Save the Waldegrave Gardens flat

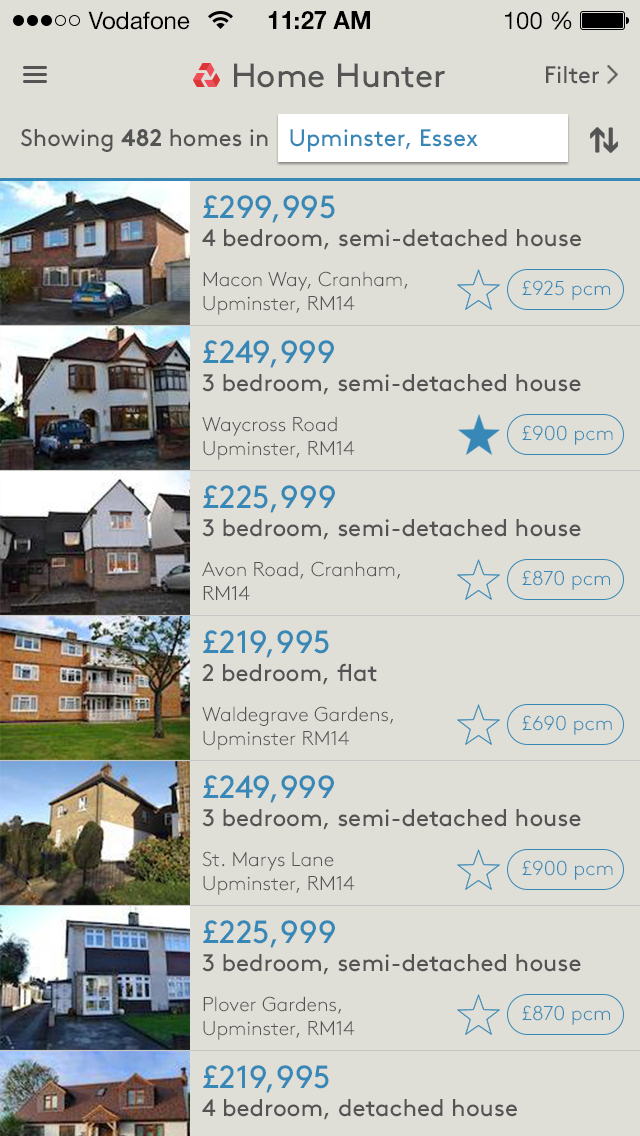point(478,725)
